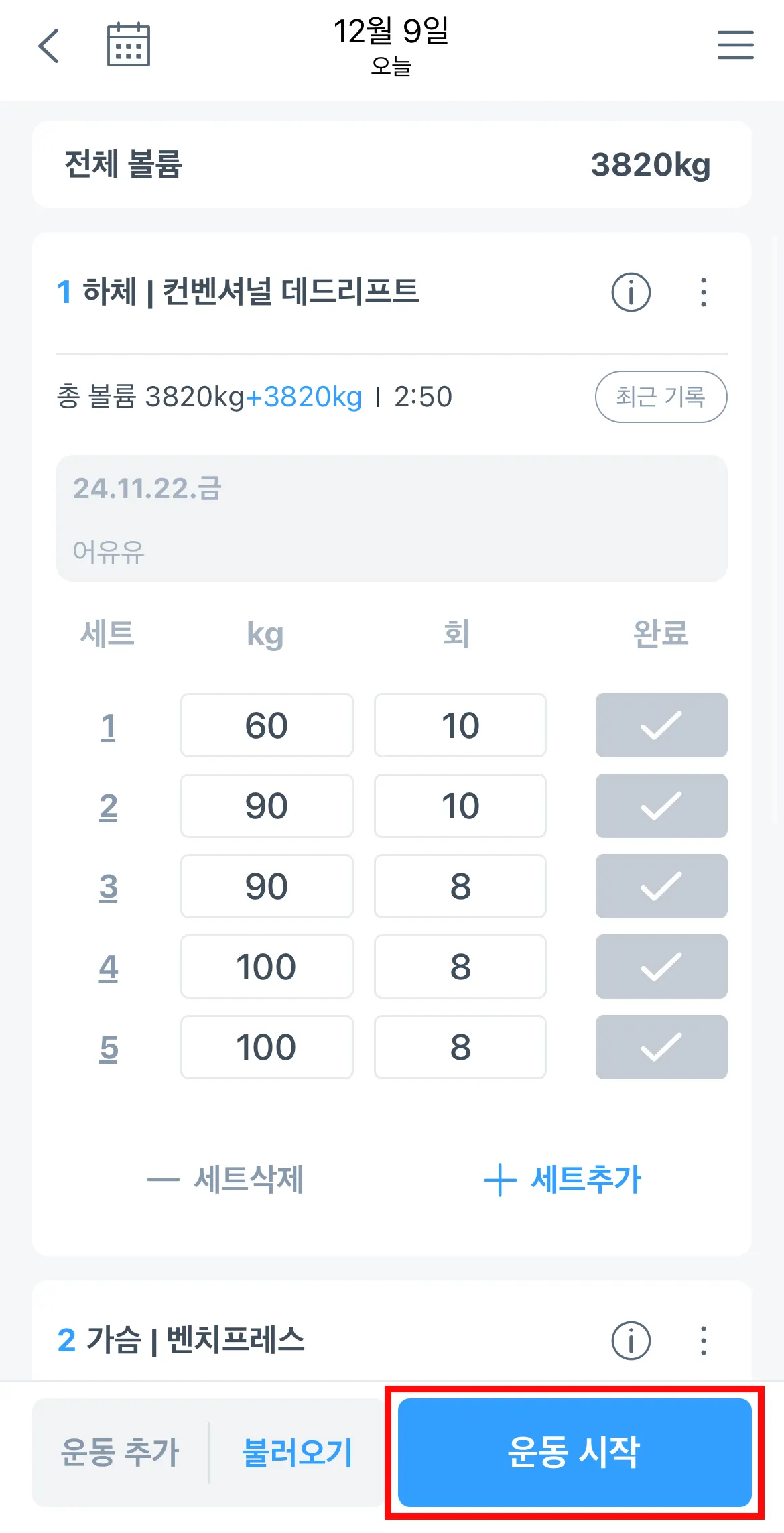Go back using the top-left arrow
Screen dimensions: 784x1533
click(x=48, y=46)
